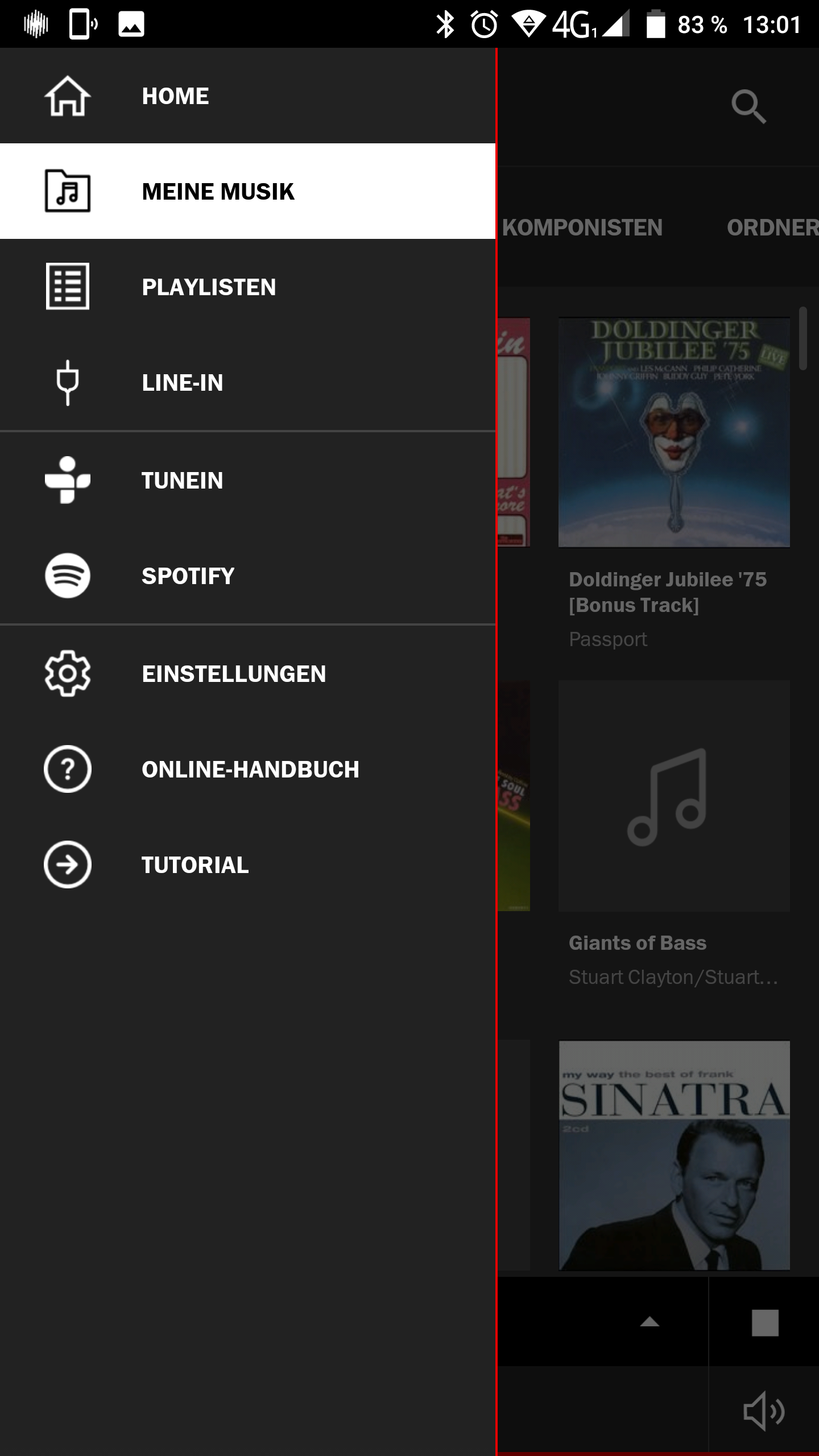Open the Spotify menu entry
The image size is (819, 1456).
[247, 576]
